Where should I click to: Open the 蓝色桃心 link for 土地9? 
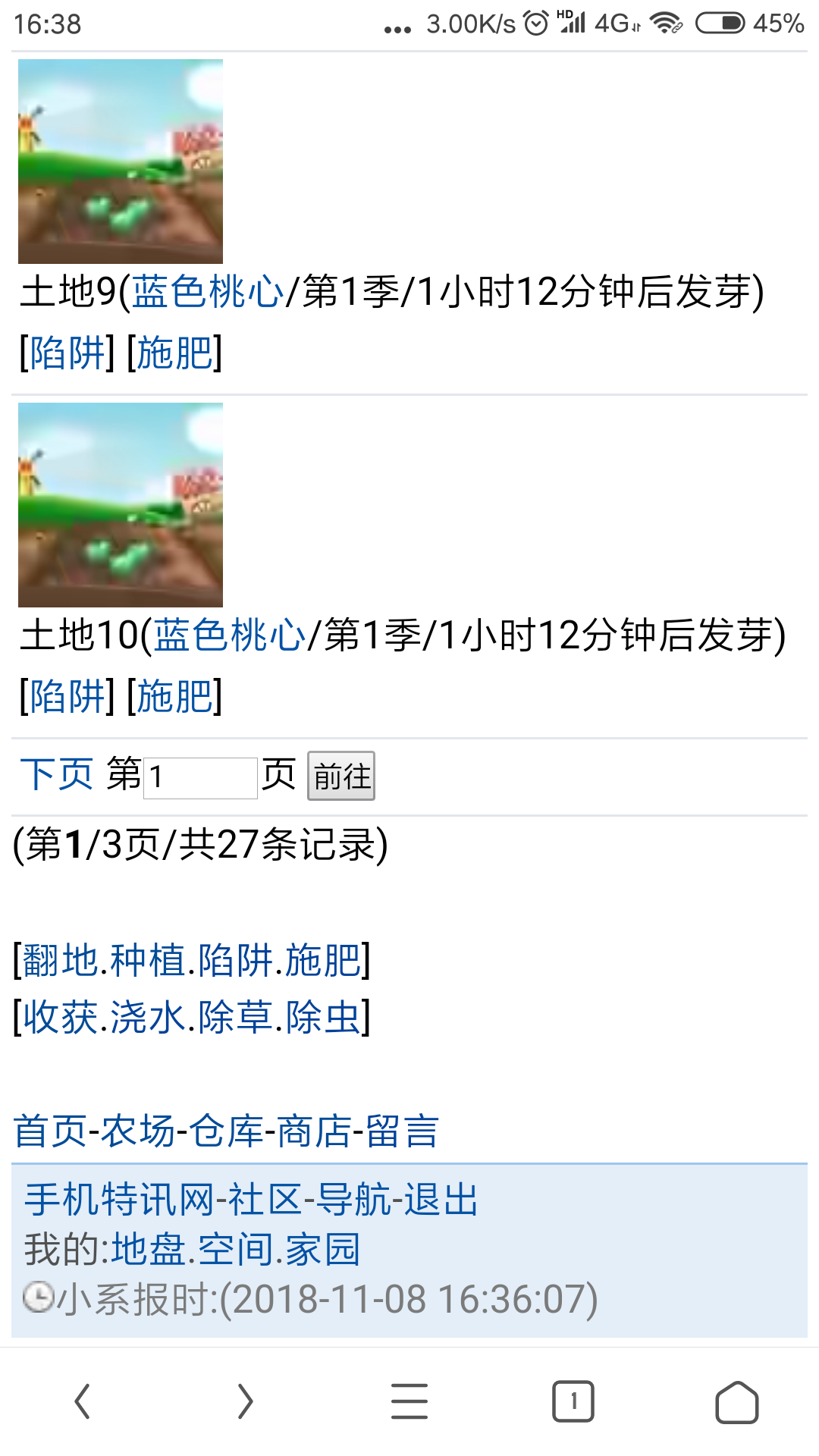click(208, 292)
